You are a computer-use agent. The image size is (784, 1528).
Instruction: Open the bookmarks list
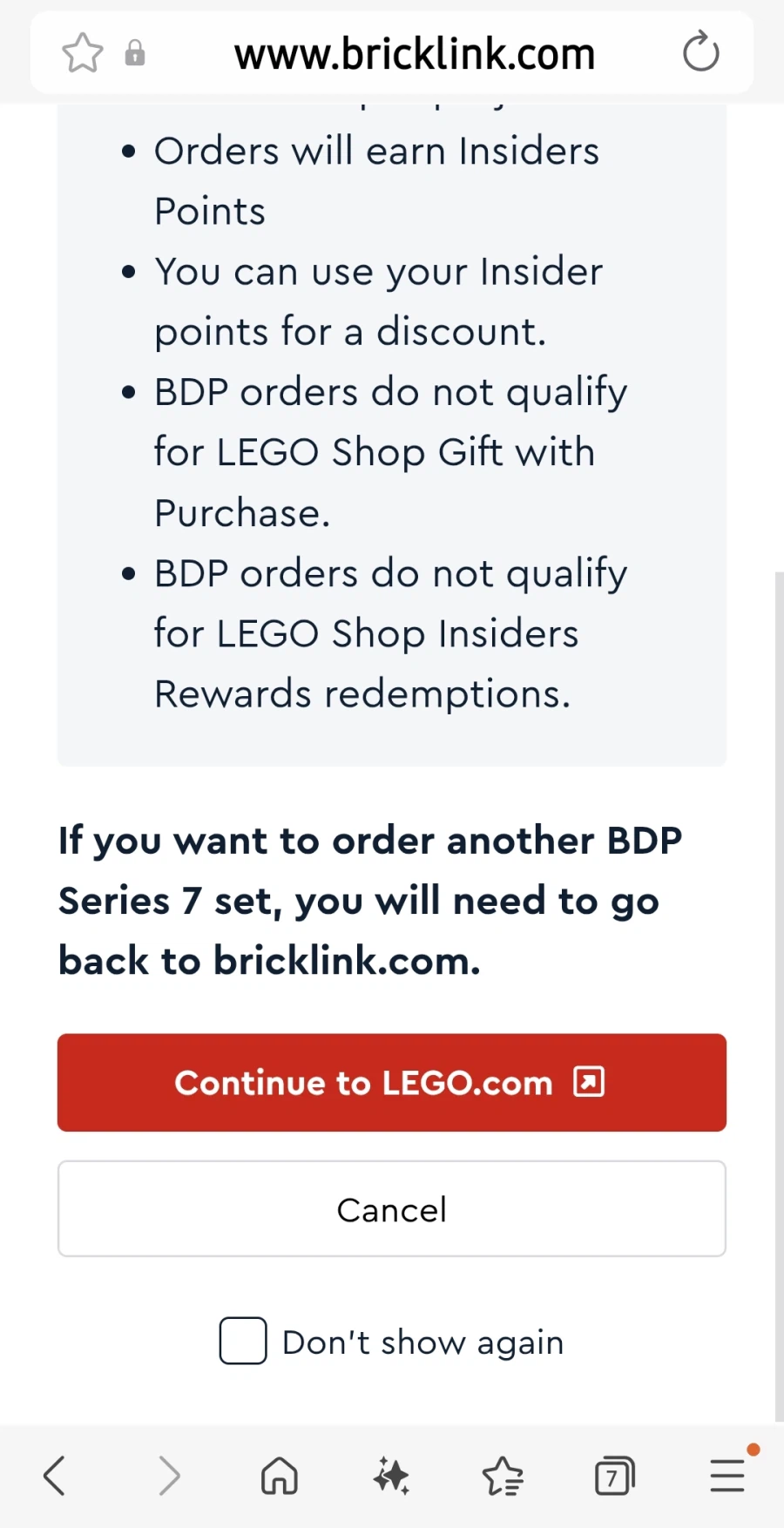(503, 1476)
